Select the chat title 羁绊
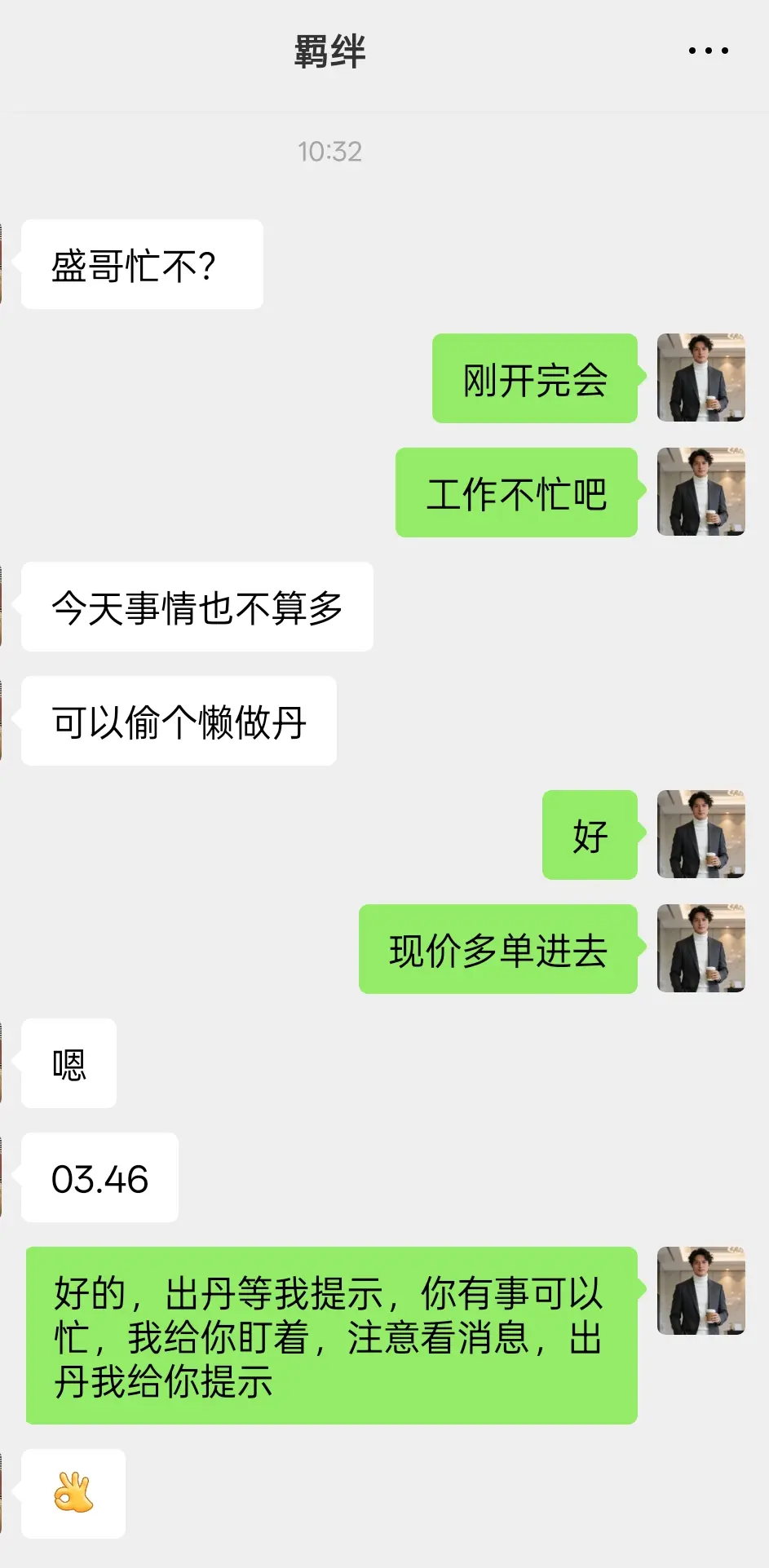The image size is (769, 1568). pyautogui.click(x=328, y=51)
